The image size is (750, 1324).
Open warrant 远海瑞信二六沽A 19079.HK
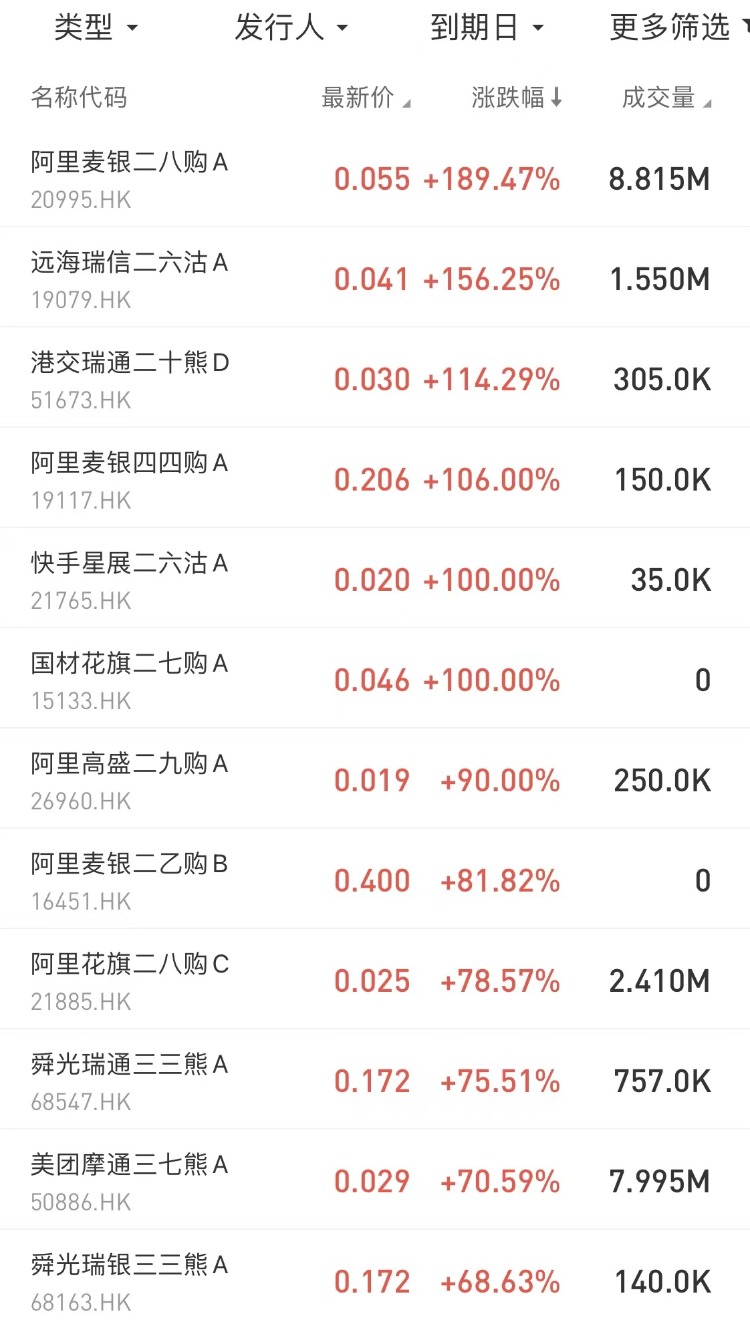pos(375,278)
